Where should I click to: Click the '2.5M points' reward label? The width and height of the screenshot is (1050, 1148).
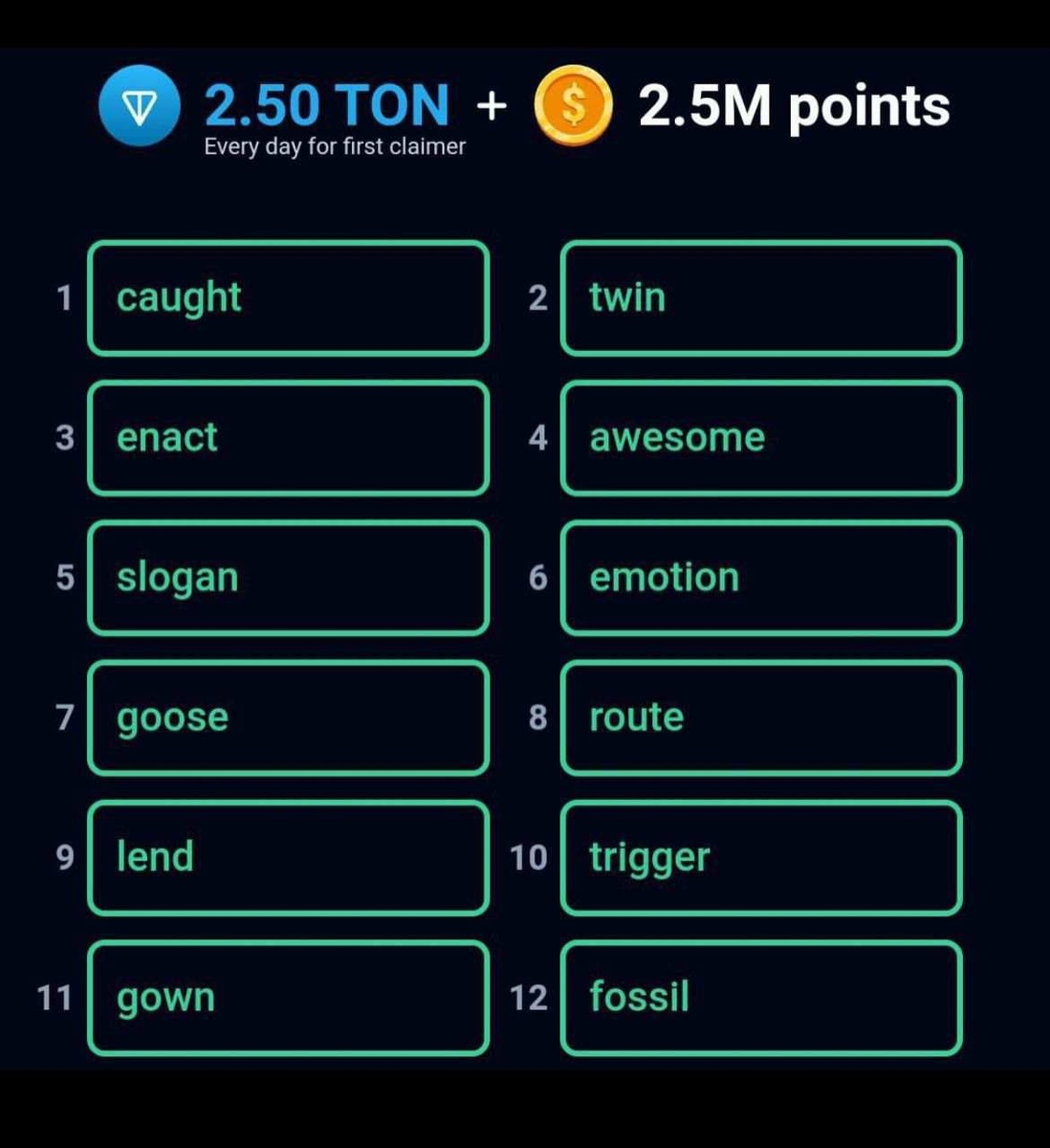[794, 107]
